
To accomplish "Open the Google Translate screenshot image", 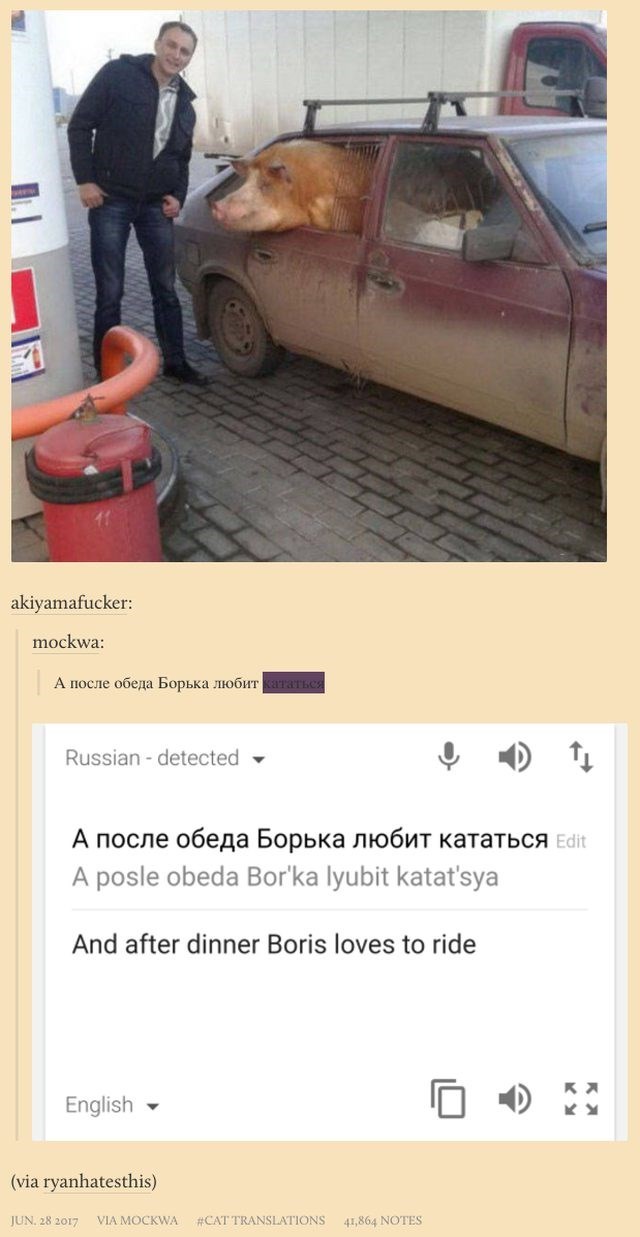I will 329,931.
